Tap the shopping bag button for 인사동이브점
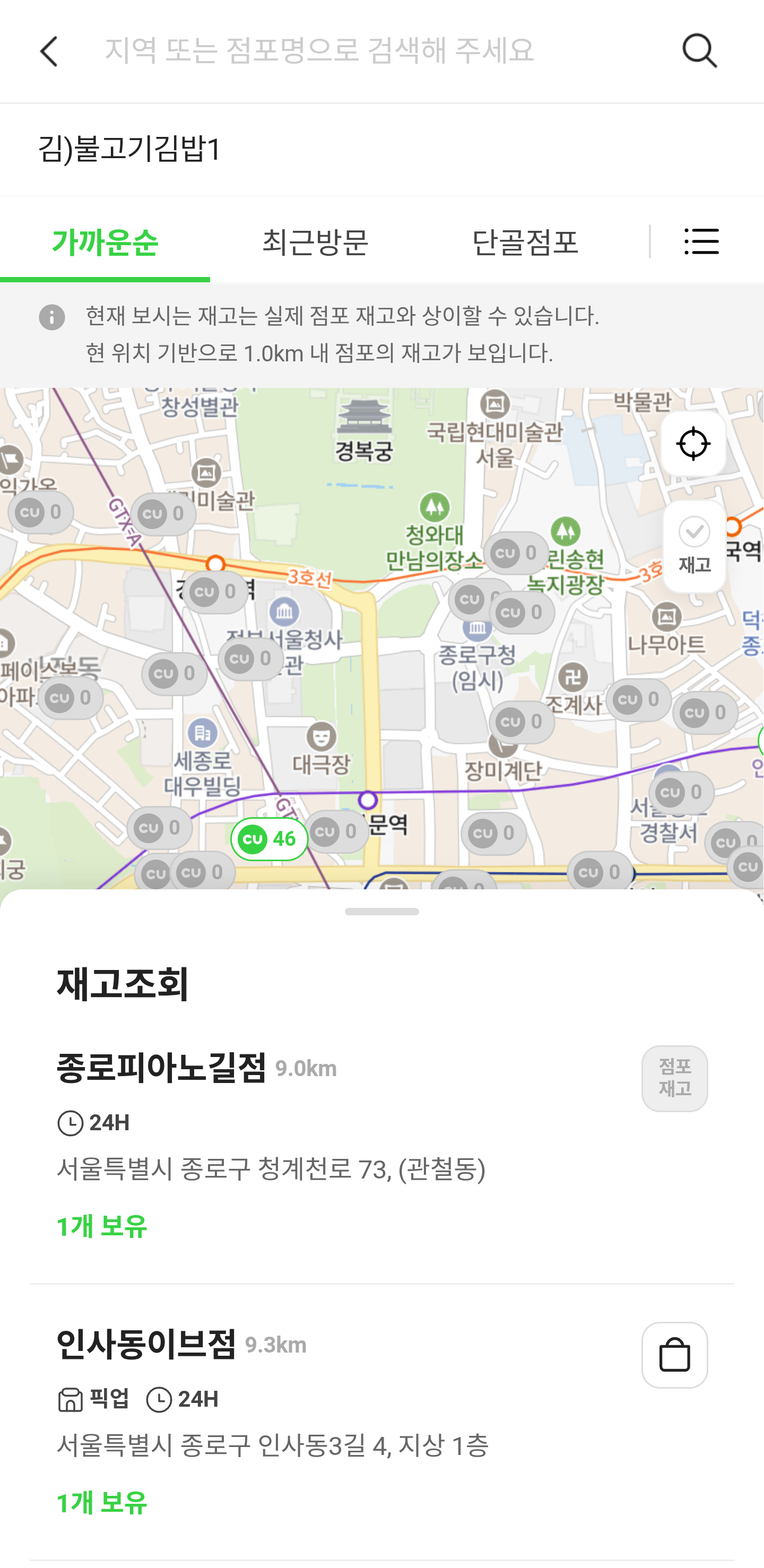 coord(674,1354)
